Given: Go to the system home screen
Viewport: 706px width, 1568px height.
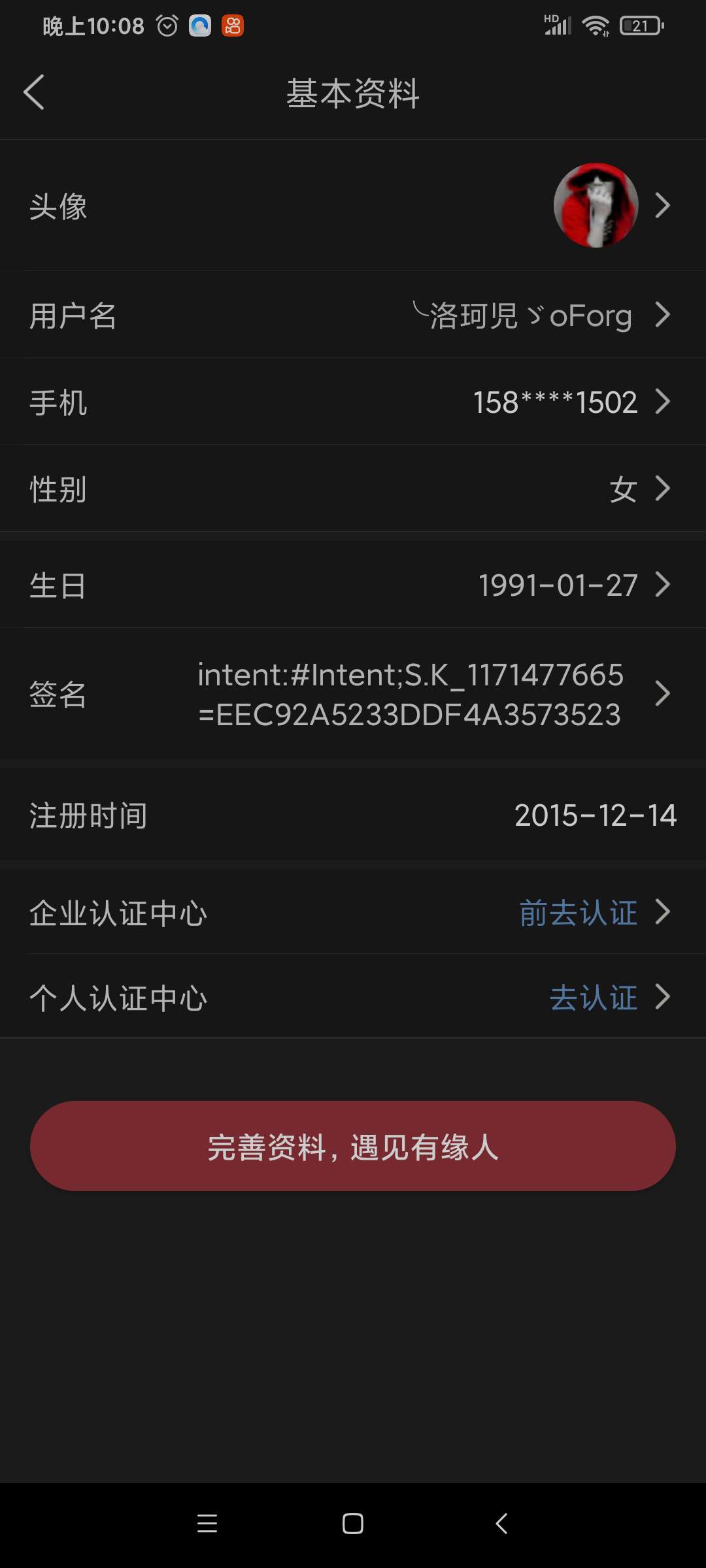Looking at the screenshot, I should pos(353,1524).
